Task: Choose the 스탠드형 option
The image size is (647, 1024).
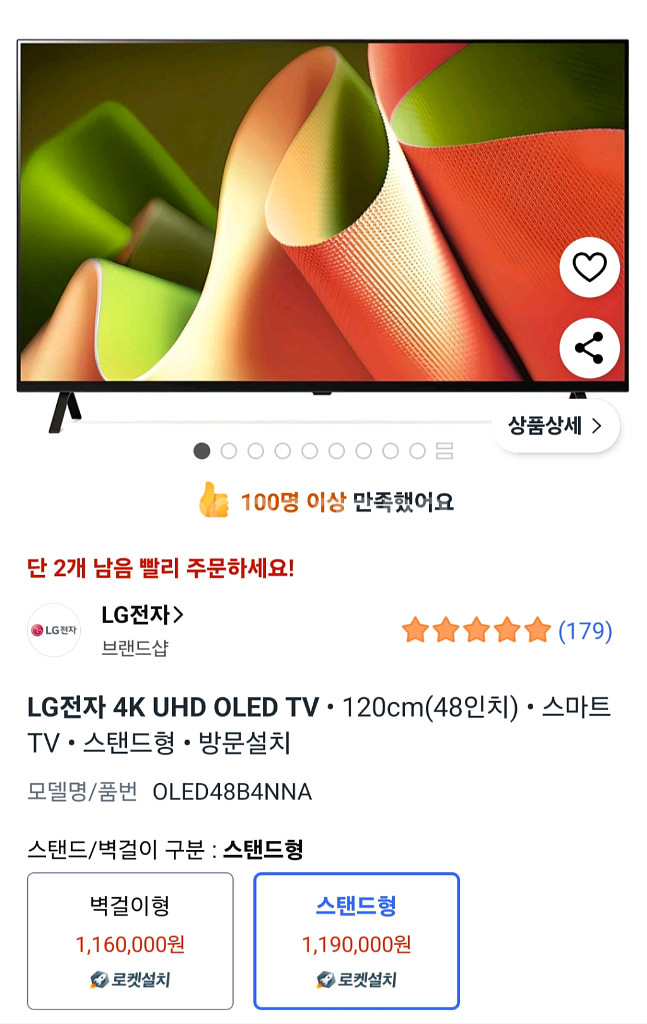Action: coord(356,940)
